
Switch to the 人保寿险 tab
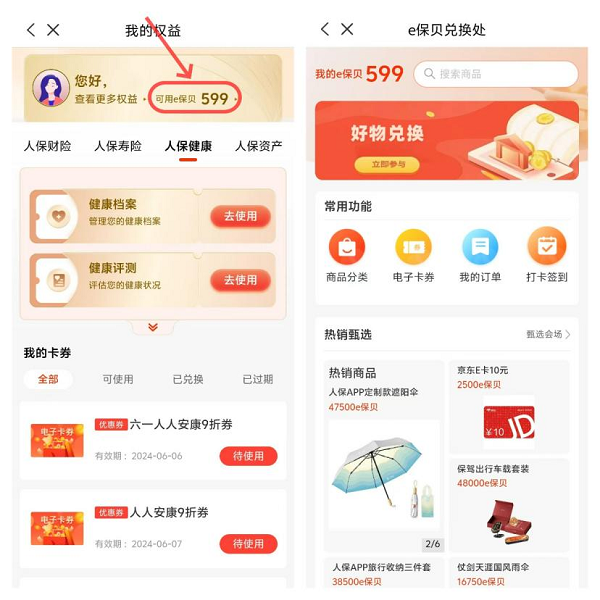point(118,146)
